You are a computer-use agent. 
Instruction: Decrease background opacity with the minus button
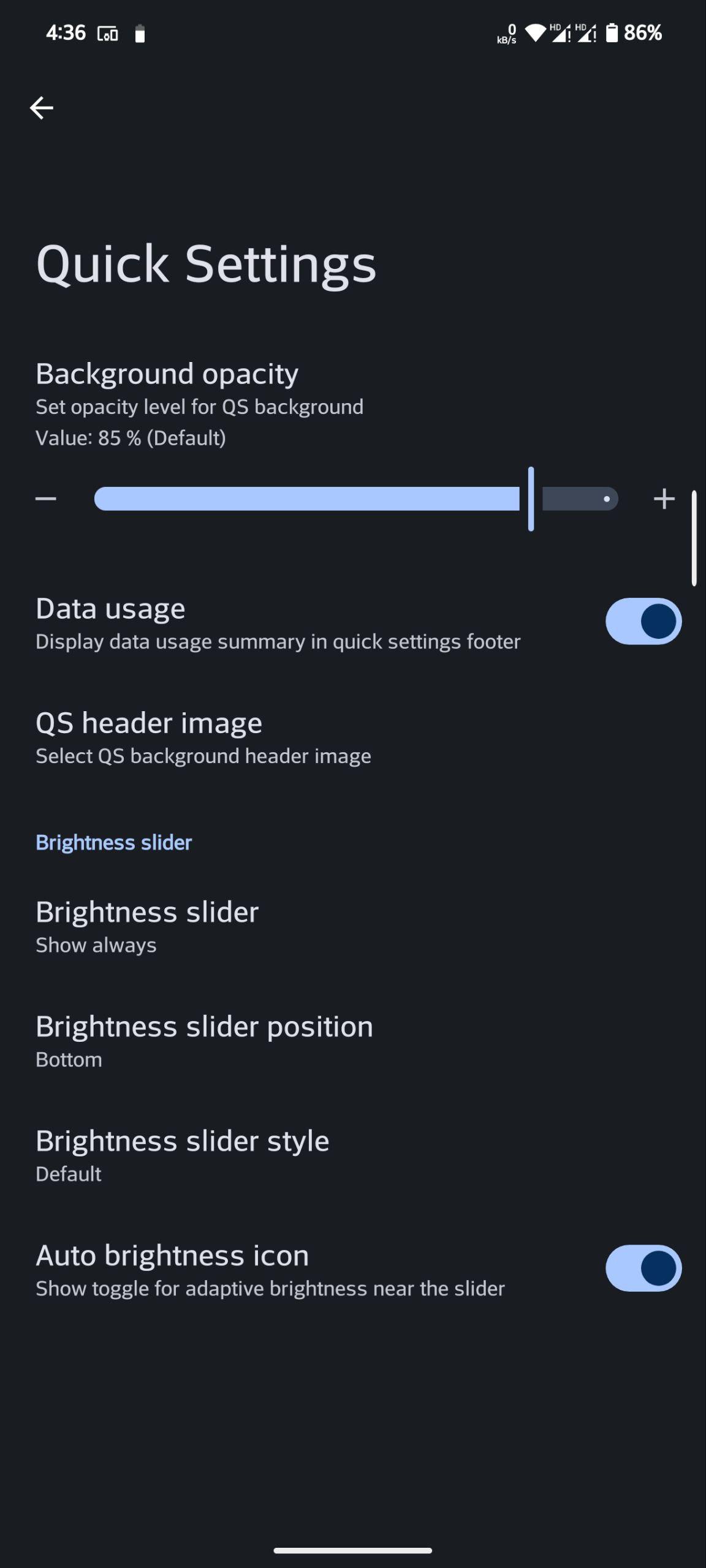click(46, 499)
